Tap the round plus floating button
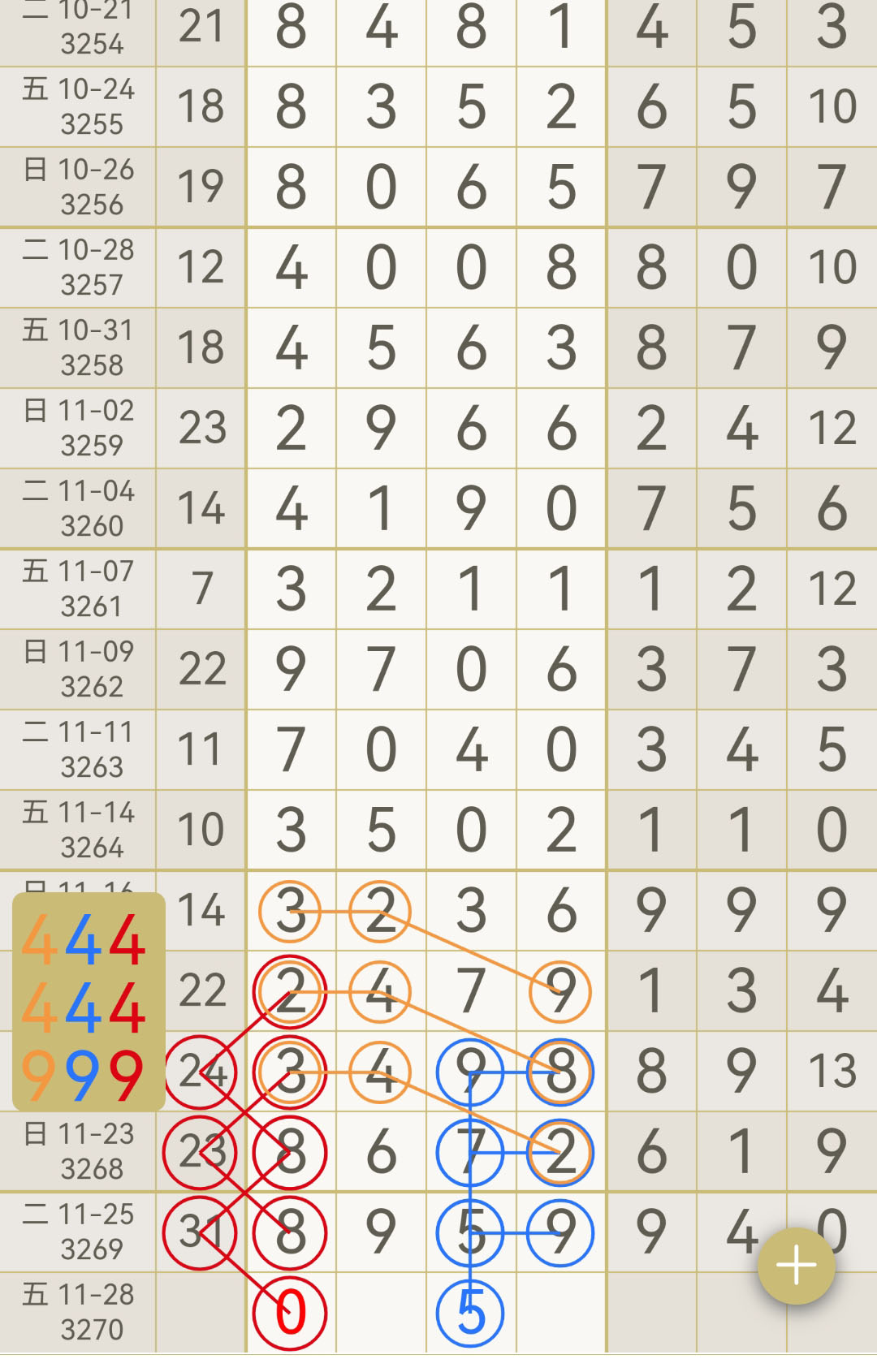Screen dimensions: 877x1372 (796, 1265)
